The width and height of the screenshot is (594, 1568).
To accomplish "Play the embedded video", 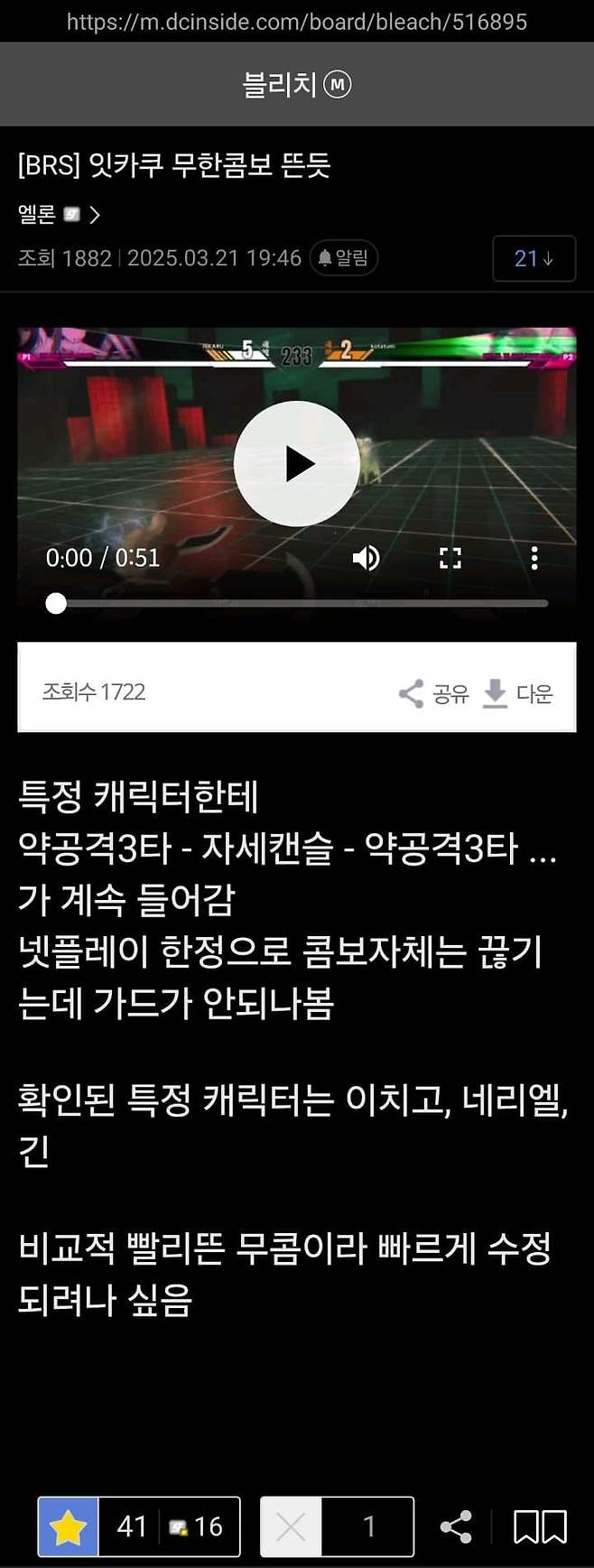I will (296, 464).
